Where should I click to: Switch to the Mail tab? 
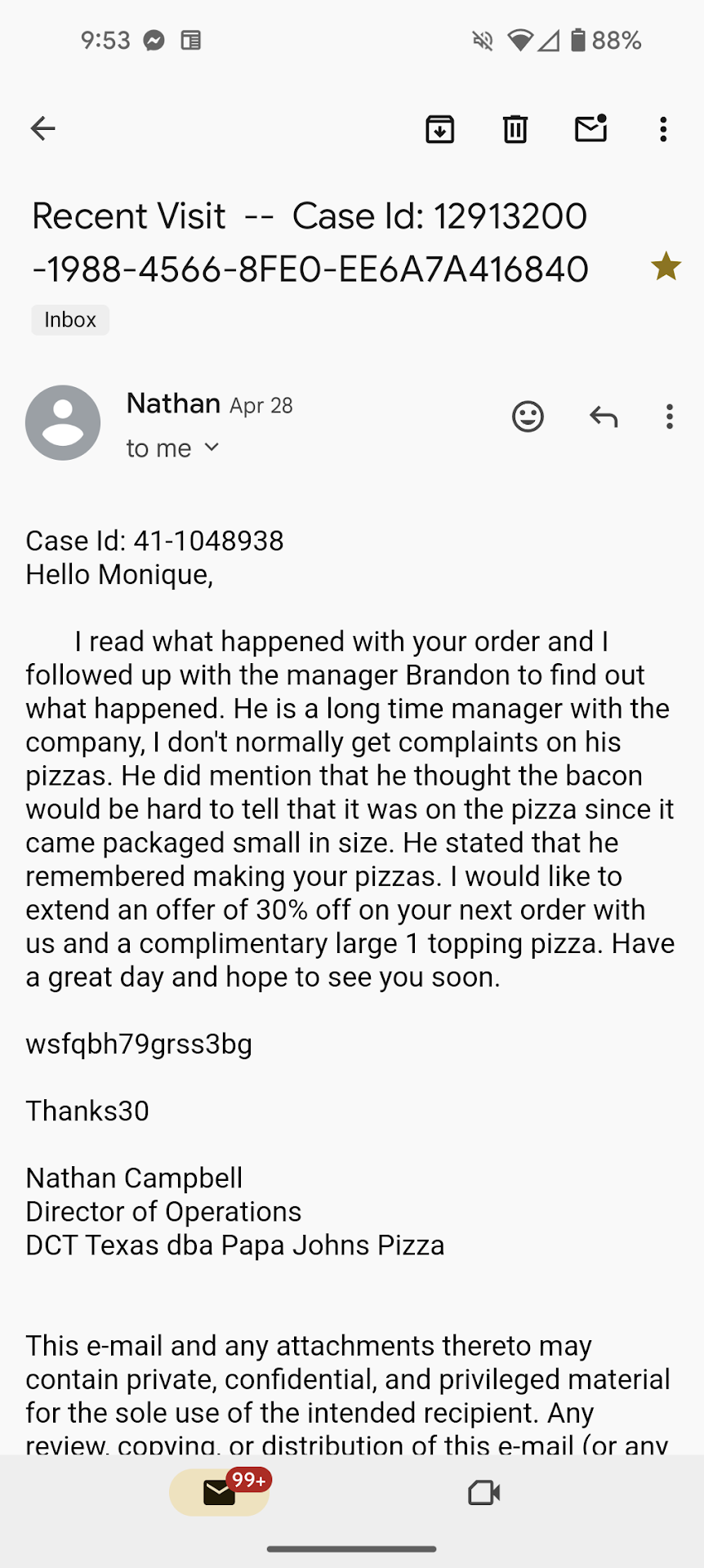[220, 1492]
